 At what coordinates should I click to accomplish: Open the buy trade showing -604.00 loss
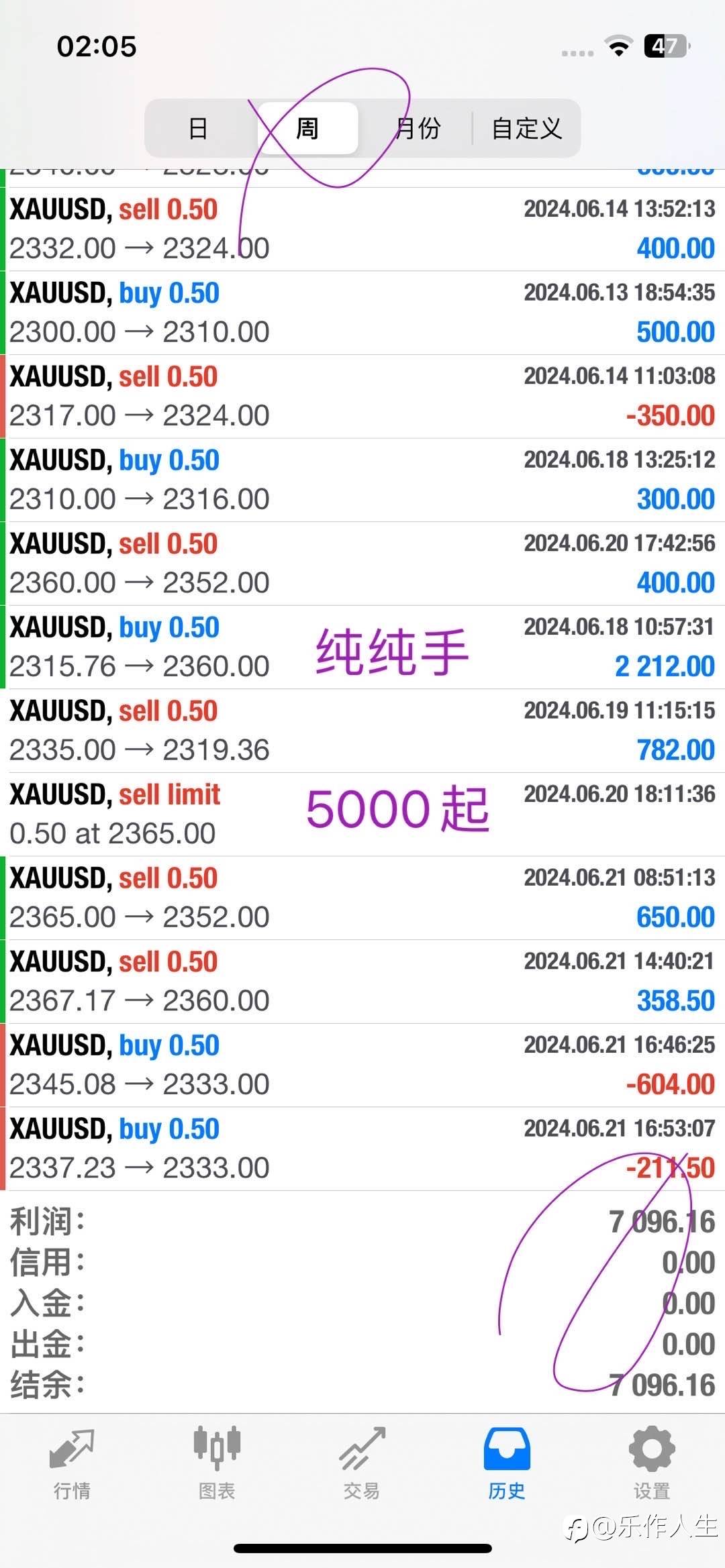362,1065
